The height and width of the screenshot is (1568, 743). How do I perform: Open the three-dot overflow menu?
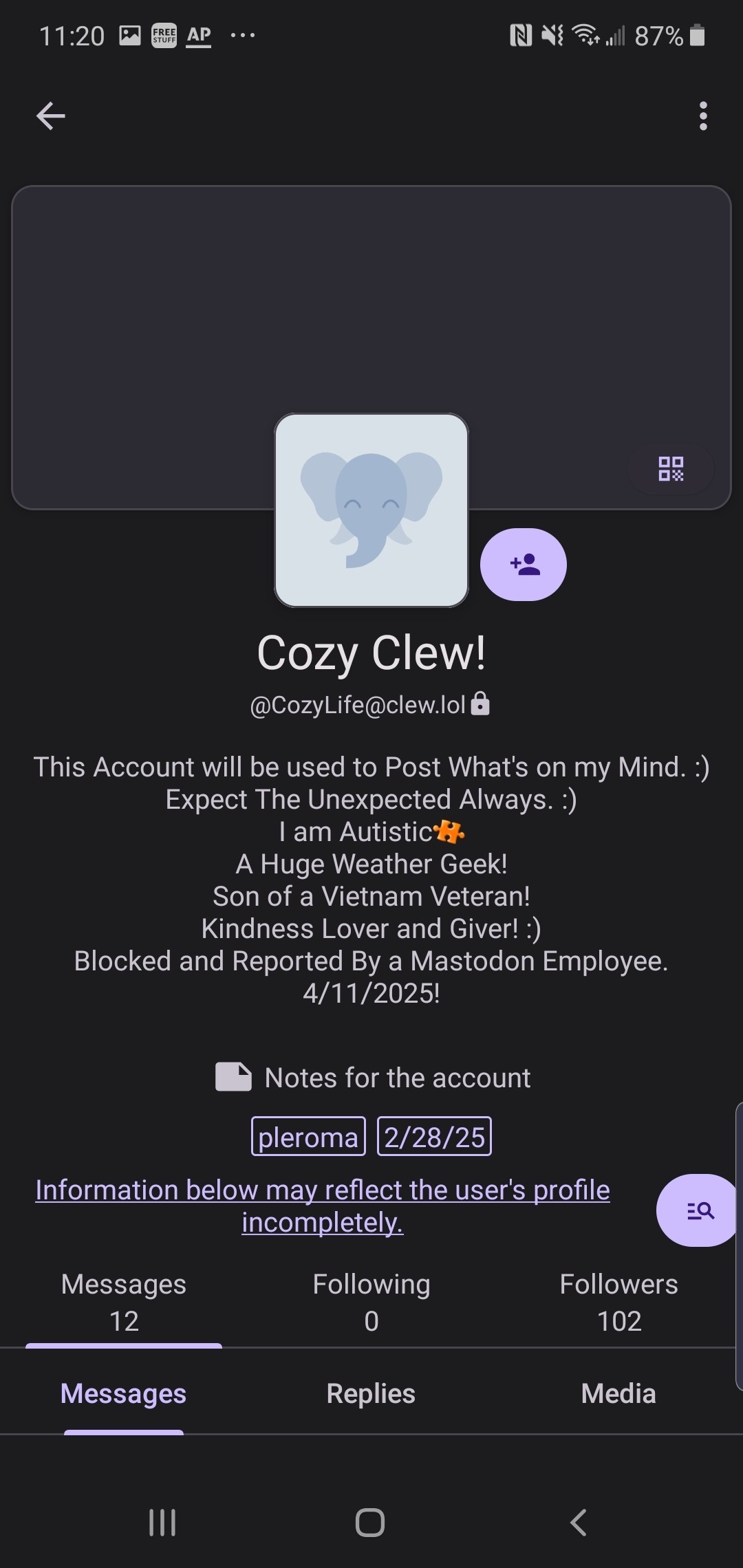coord(702,116)
